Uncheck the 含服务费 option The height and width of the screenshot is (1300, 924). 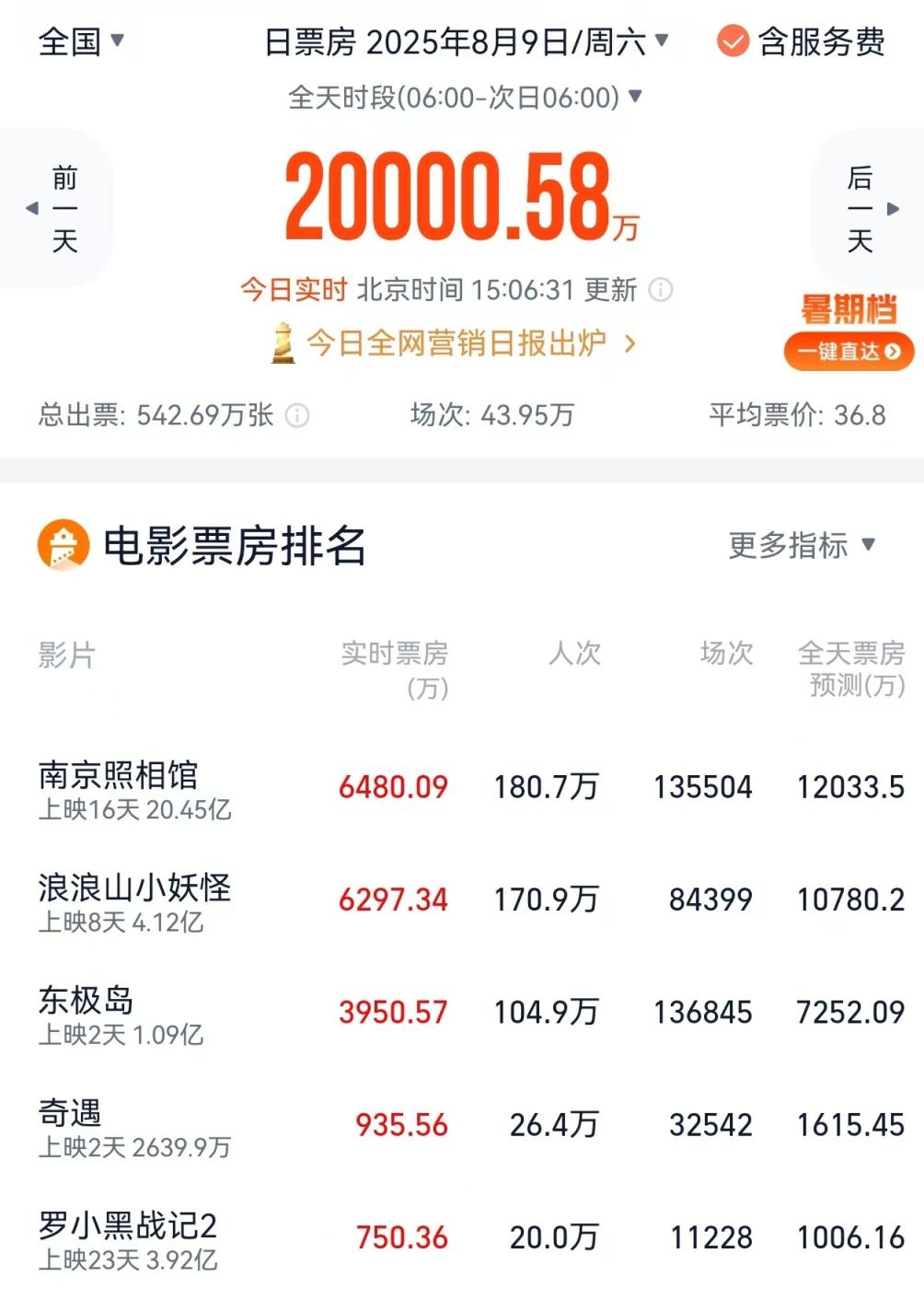click(733, 41)
